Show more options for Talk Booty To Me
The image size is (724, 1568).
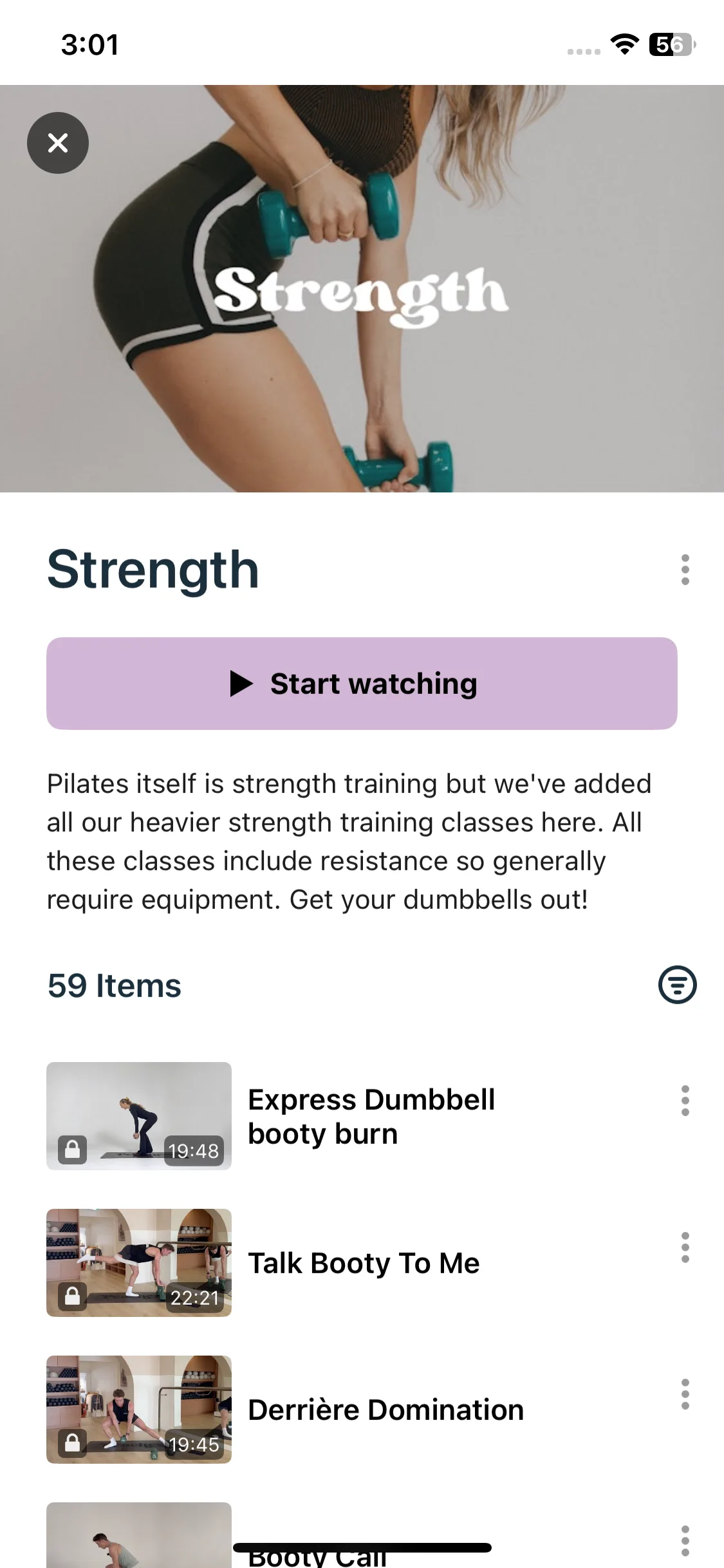(685, 1247)
